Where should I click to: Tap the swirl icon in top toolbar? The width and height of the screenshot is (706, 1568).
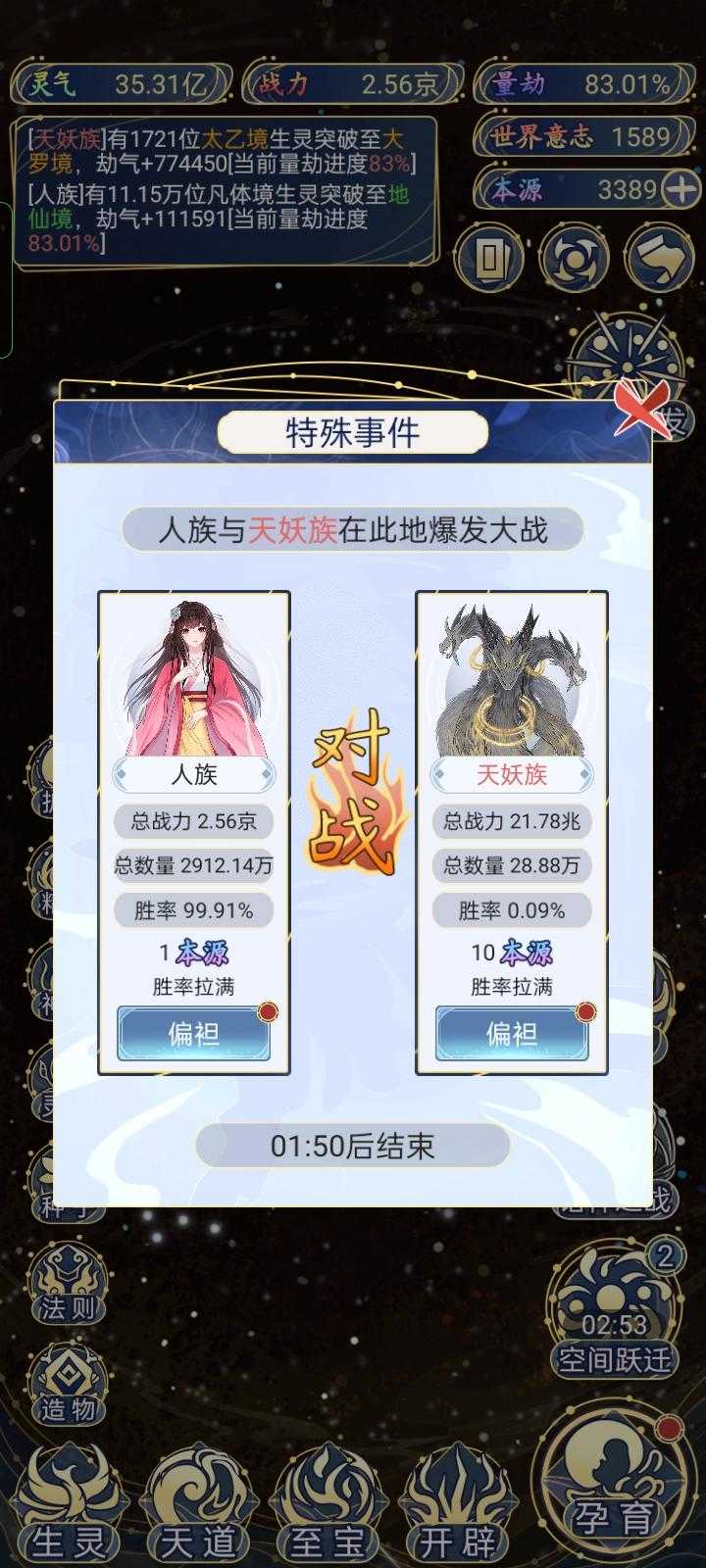click(574, 259)
